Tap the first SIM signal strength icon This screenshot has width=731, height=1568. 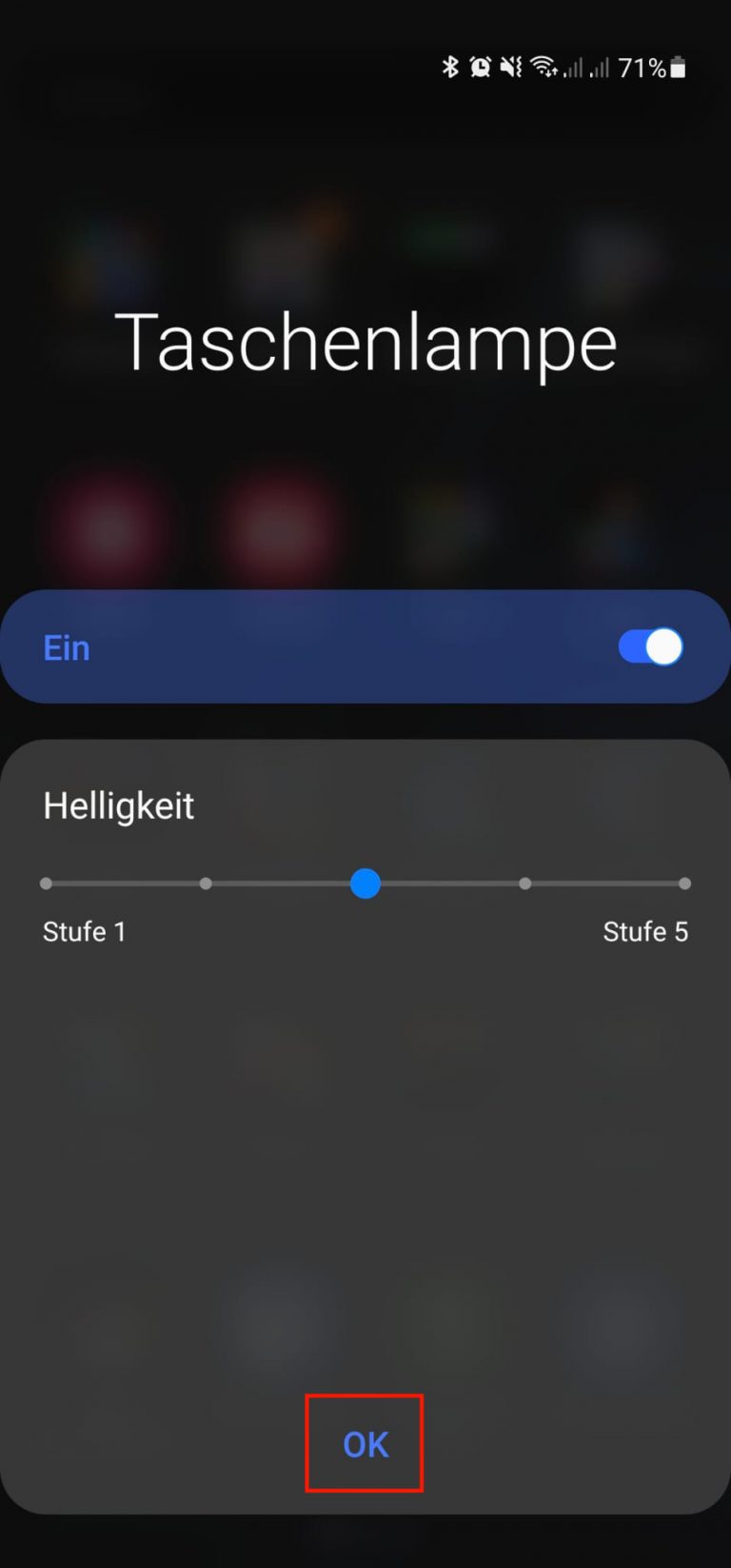click(575, 69)
